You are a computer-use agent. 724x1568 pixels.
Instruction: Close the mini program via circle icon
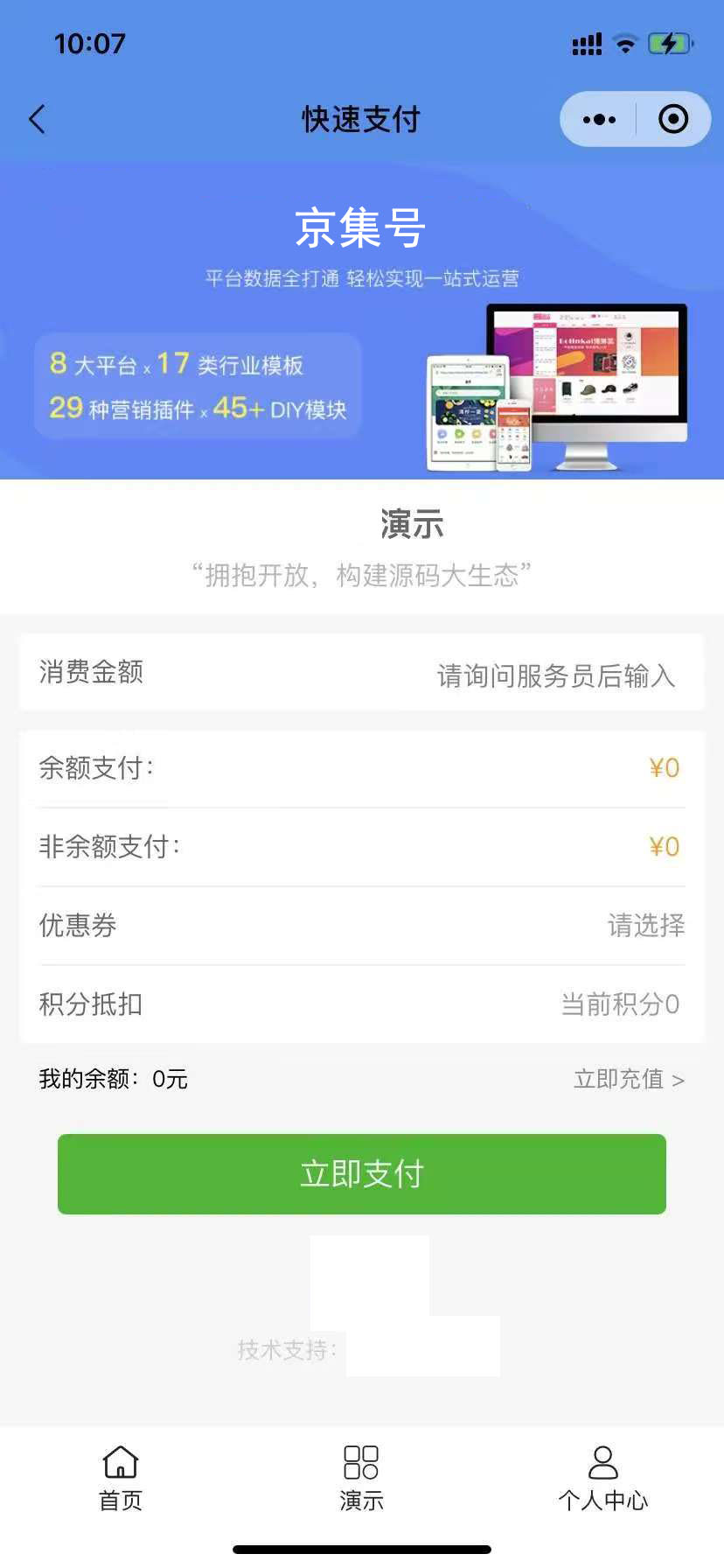[x=672, y=119]
